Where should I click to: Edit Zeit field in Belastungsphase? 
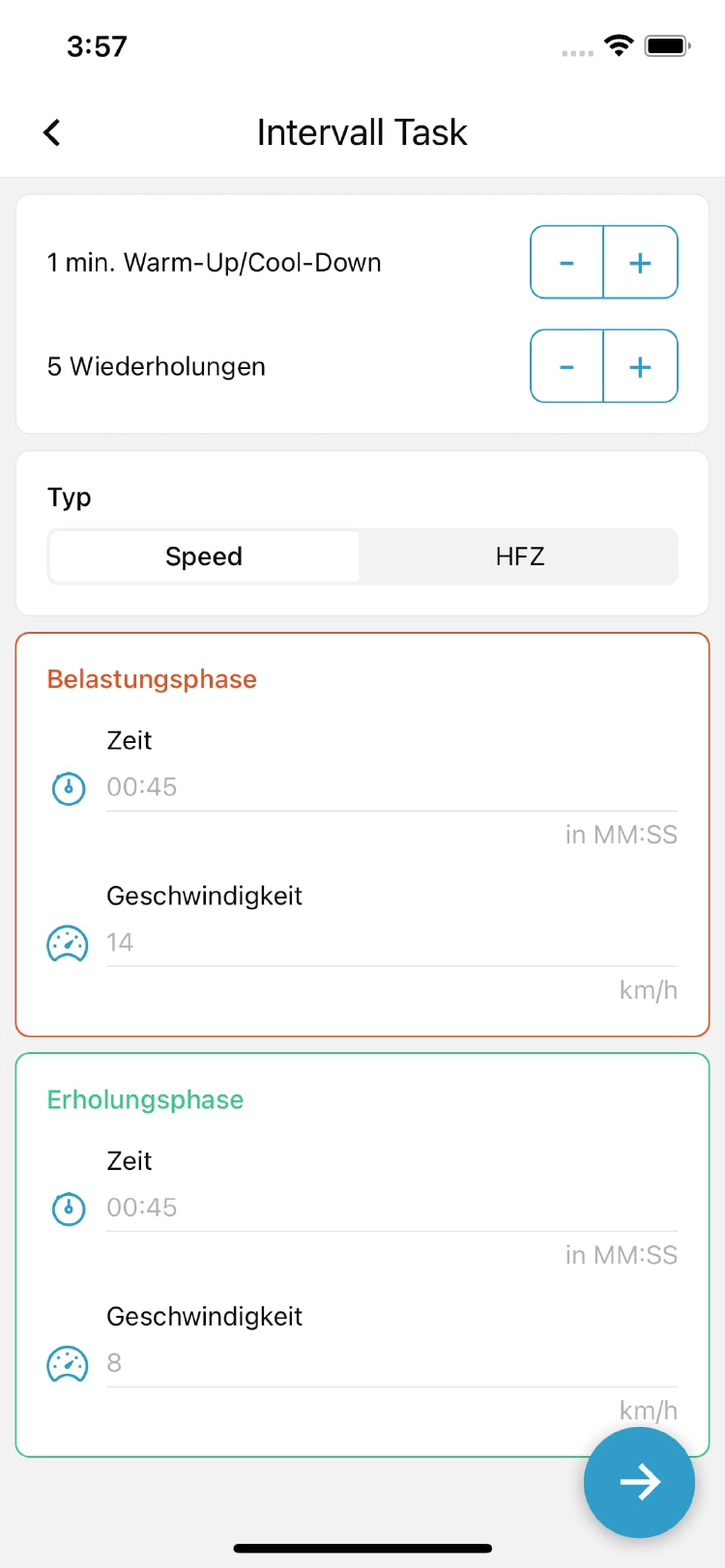pyautogui.click(x=391, y=787)
